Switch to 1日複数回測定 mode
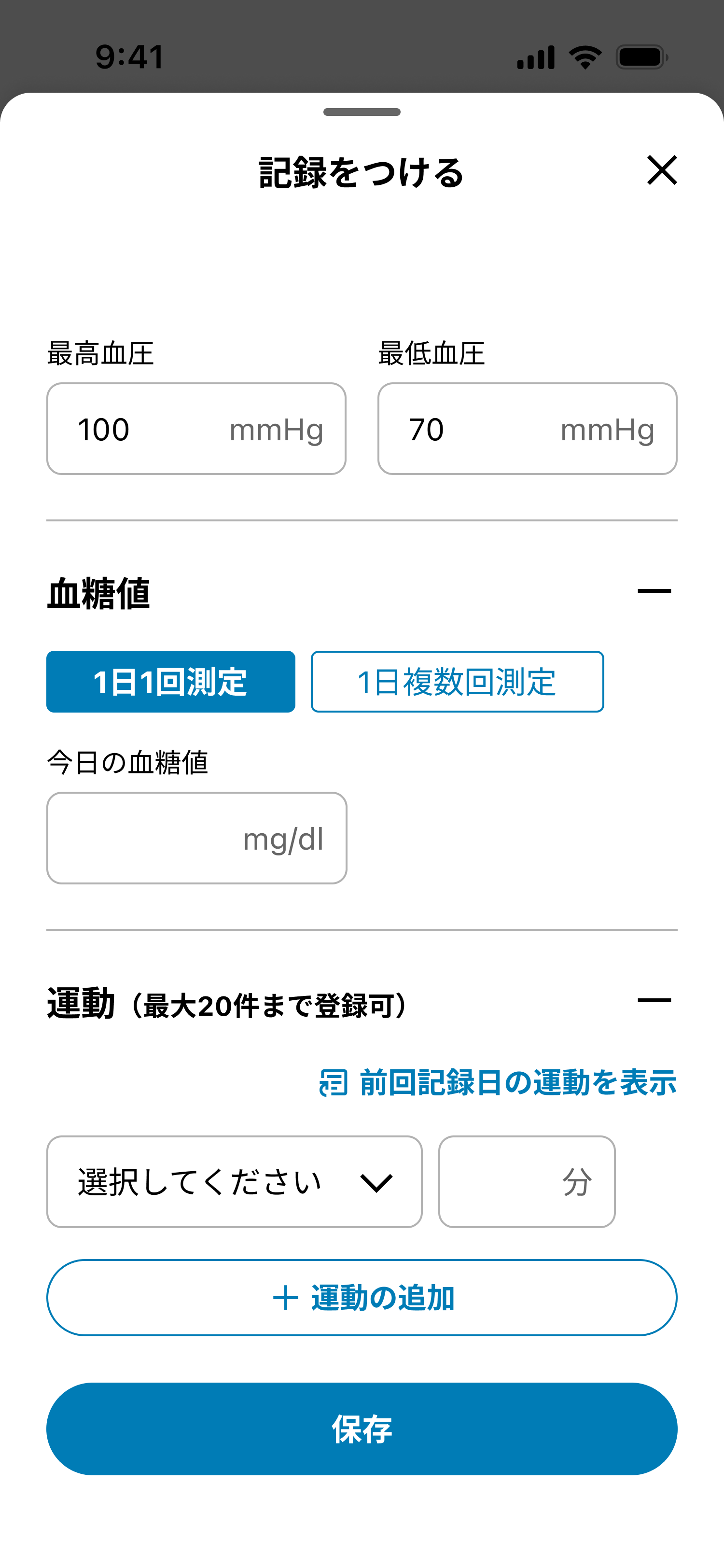Screen dimensions: 724x1568 coord(457,682)
